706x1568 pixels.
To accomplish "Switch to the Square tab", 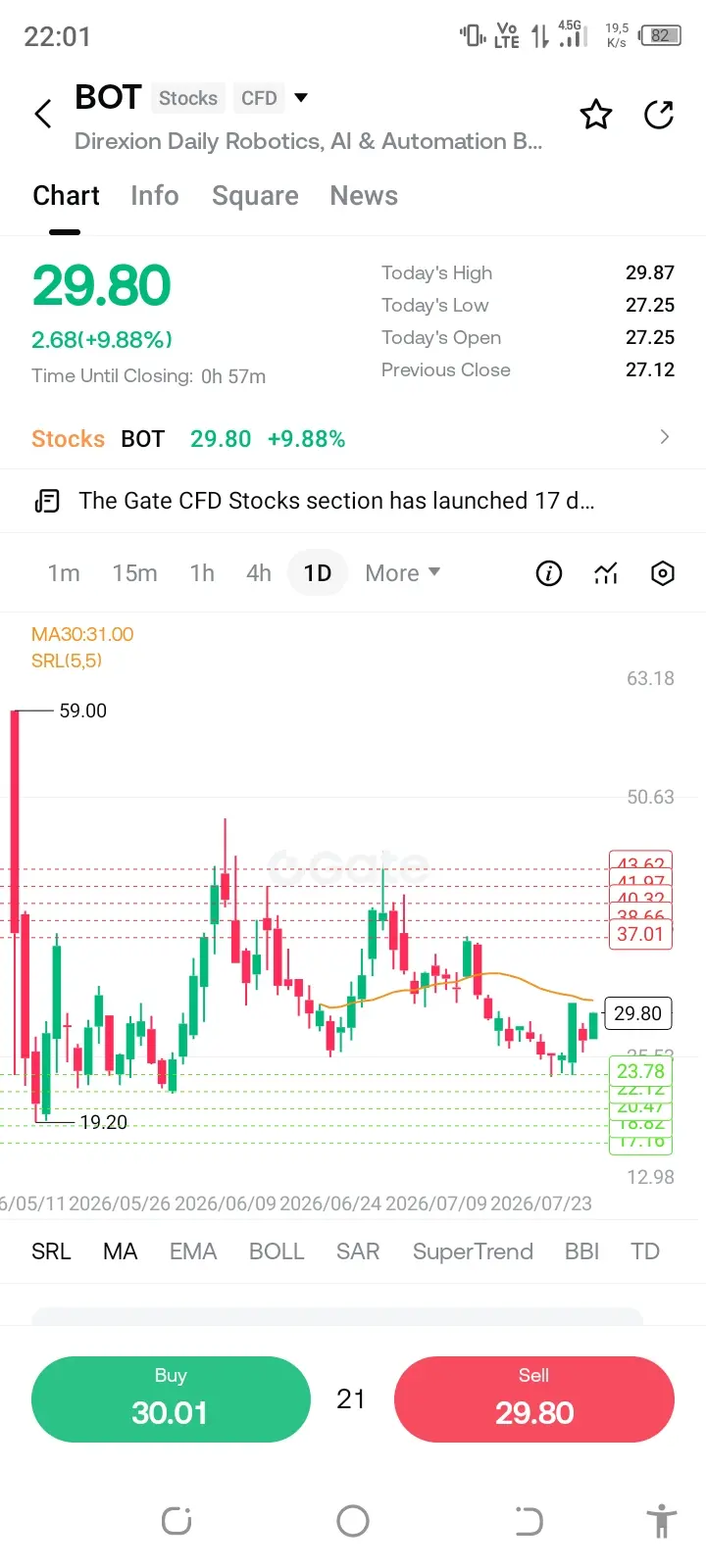I will pos(255,196).
